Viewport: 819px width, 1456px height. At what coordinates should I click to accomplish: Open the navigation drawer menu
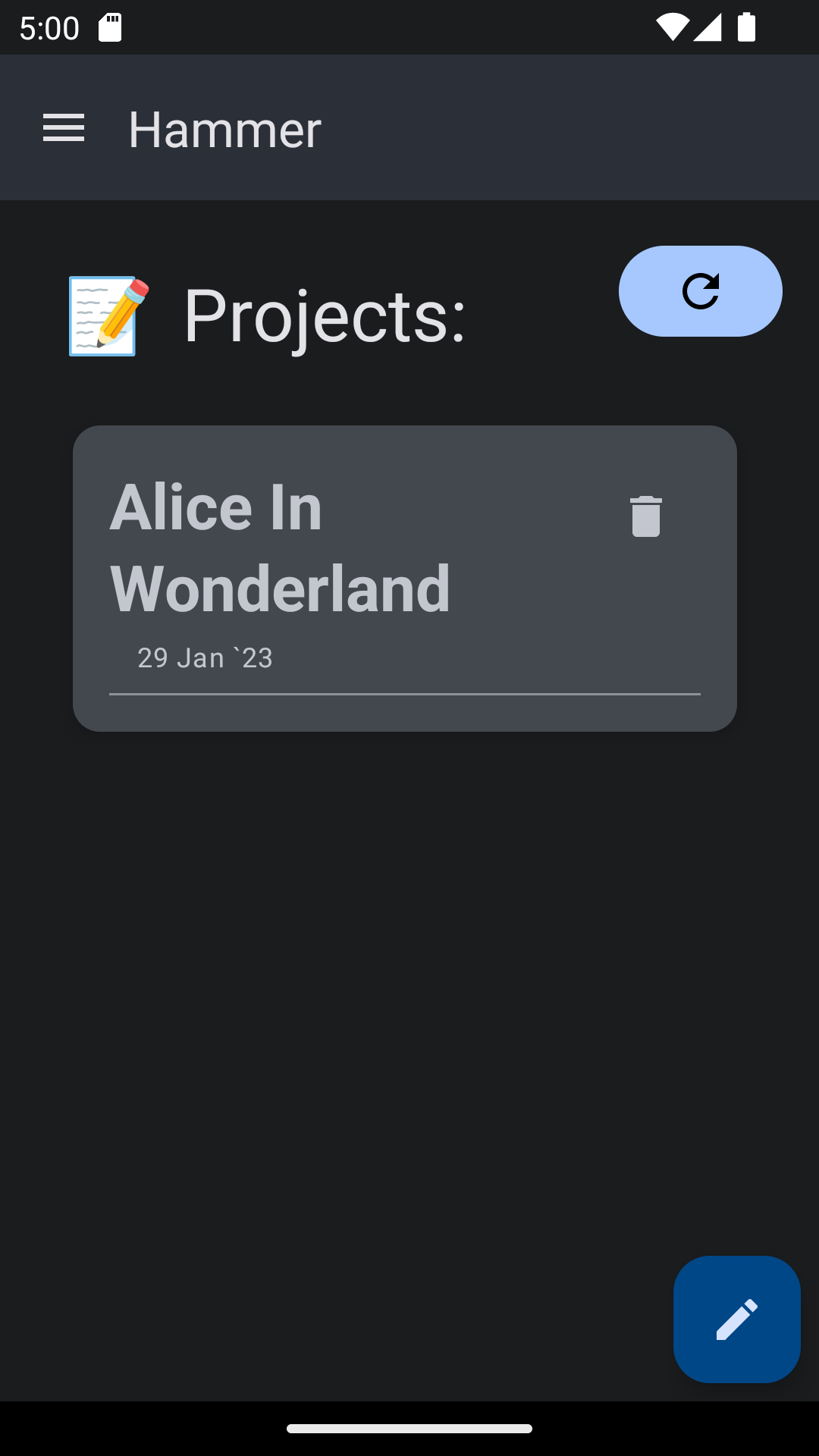tap(64, 128)
